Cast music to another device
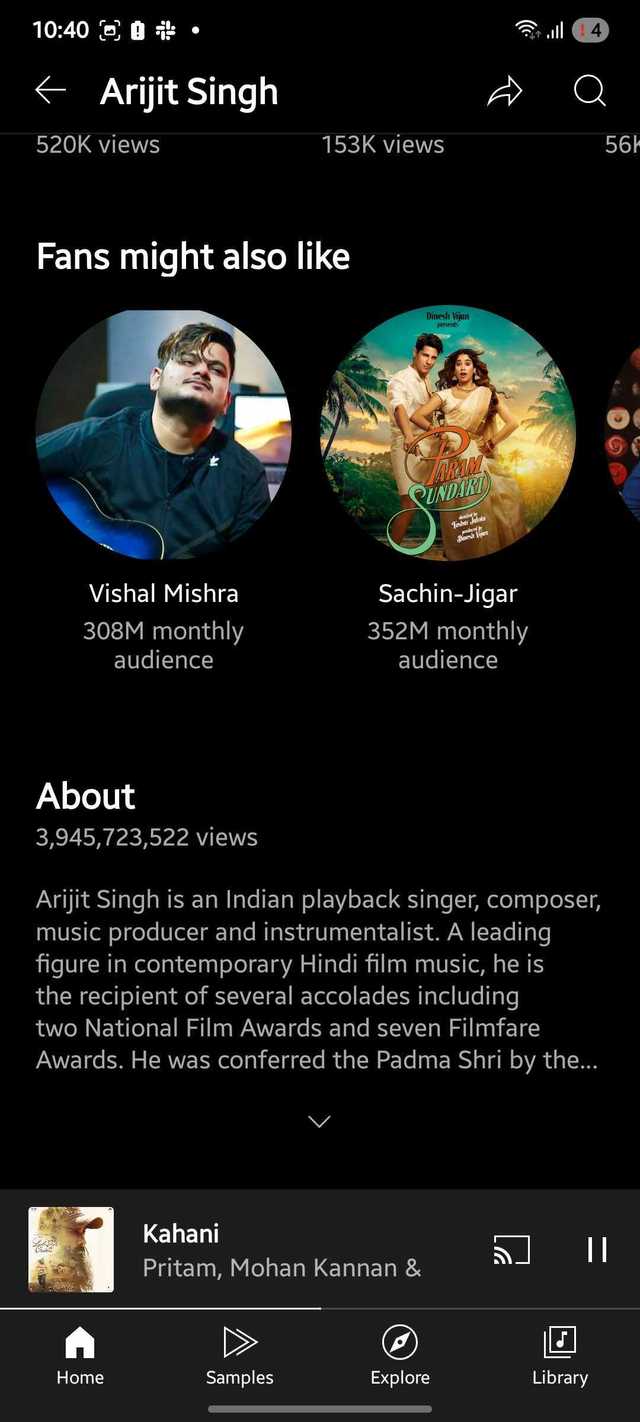This screenshot has width=640, height=1422. 511,1249
